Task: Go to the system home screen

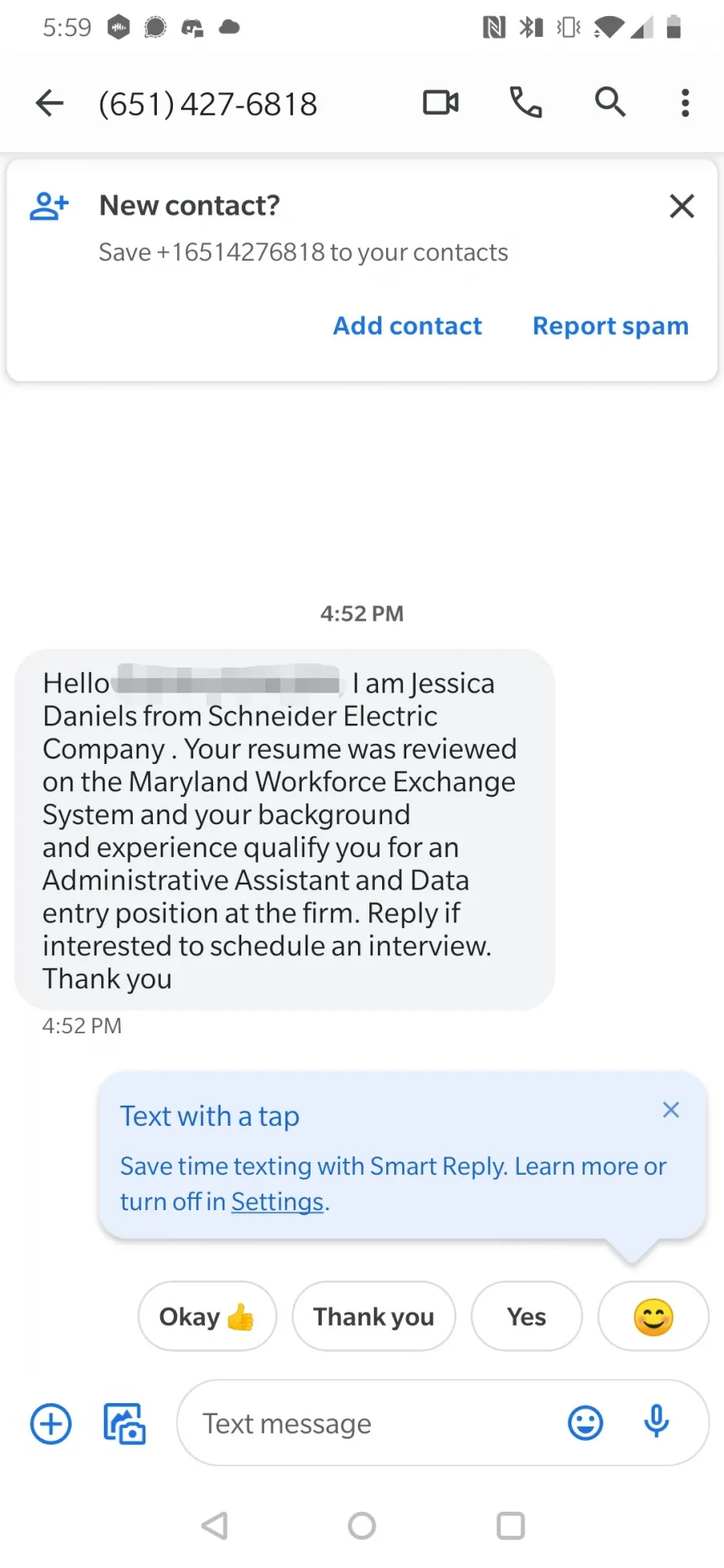Action: pos(362,1525)
